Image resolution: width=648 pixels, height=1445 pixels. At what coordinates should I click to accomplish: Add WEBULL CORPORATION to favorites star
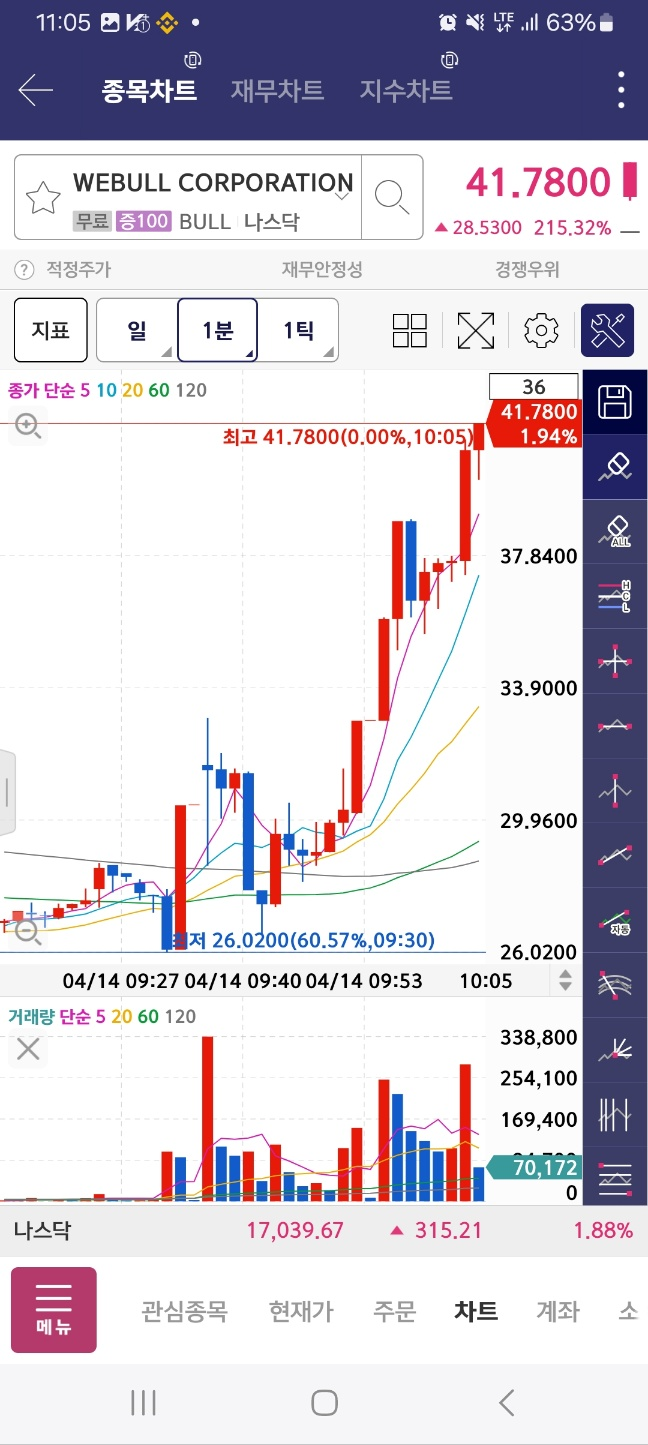click(x=43, y=198)
